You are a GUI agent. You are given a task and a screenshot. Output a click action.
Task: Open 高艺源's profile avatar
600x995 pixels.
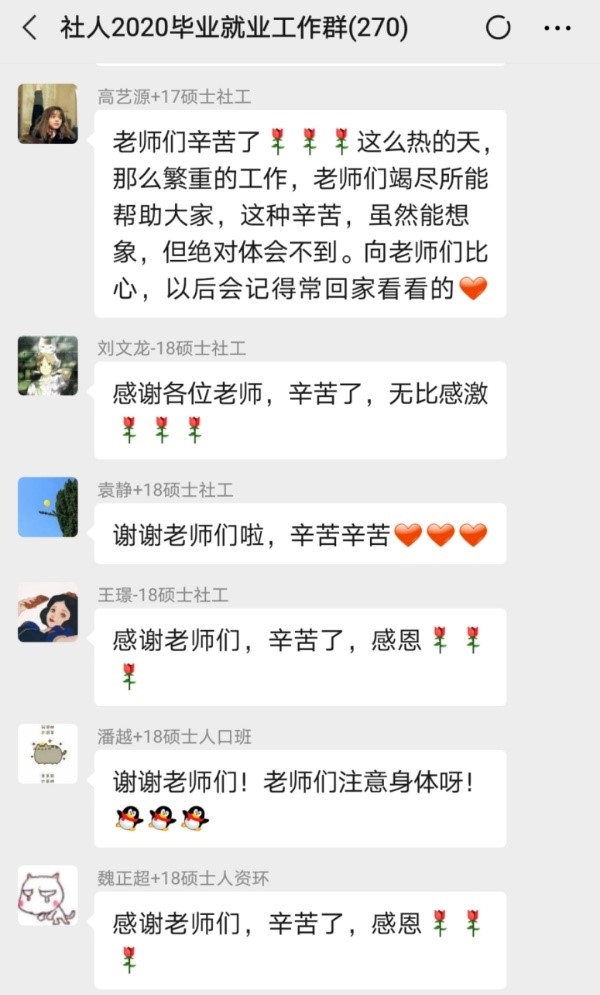pos(47,114)
